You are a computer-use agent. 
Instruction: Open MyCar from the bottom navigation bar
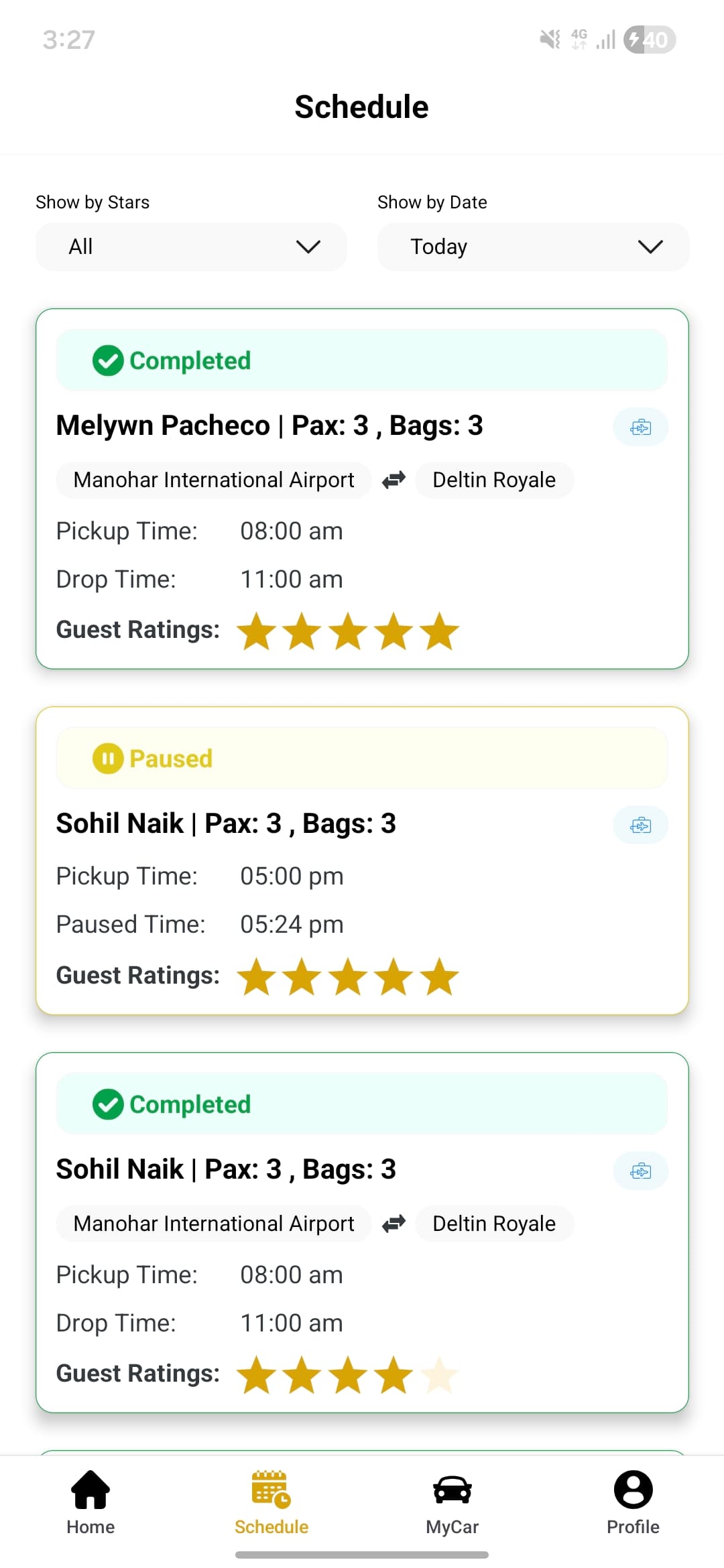[x=451, y=1490]
